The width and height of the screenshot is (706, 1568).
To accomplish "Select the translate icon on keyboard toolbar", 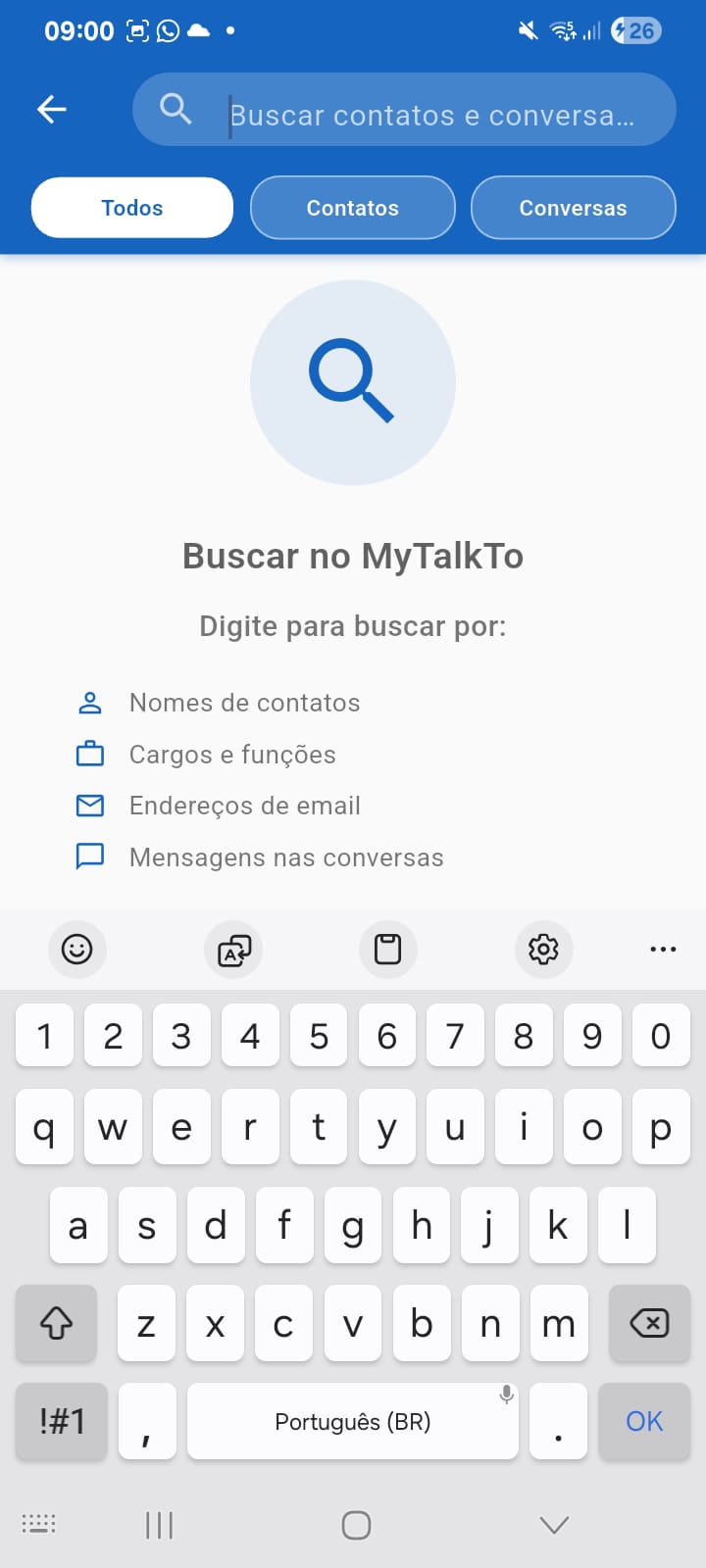I will (232, 949).
